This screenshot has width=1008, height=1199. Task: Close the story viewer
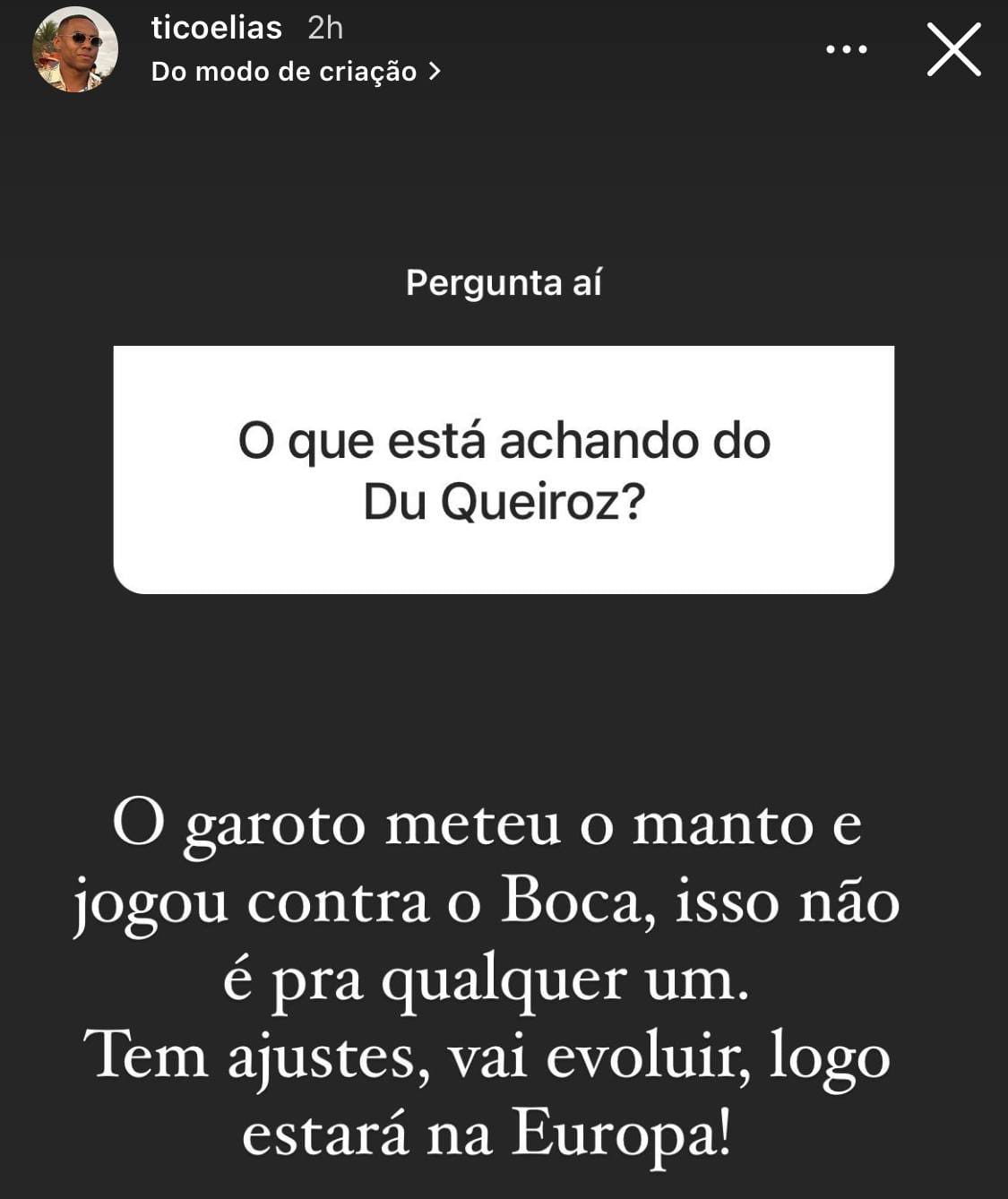953,49
